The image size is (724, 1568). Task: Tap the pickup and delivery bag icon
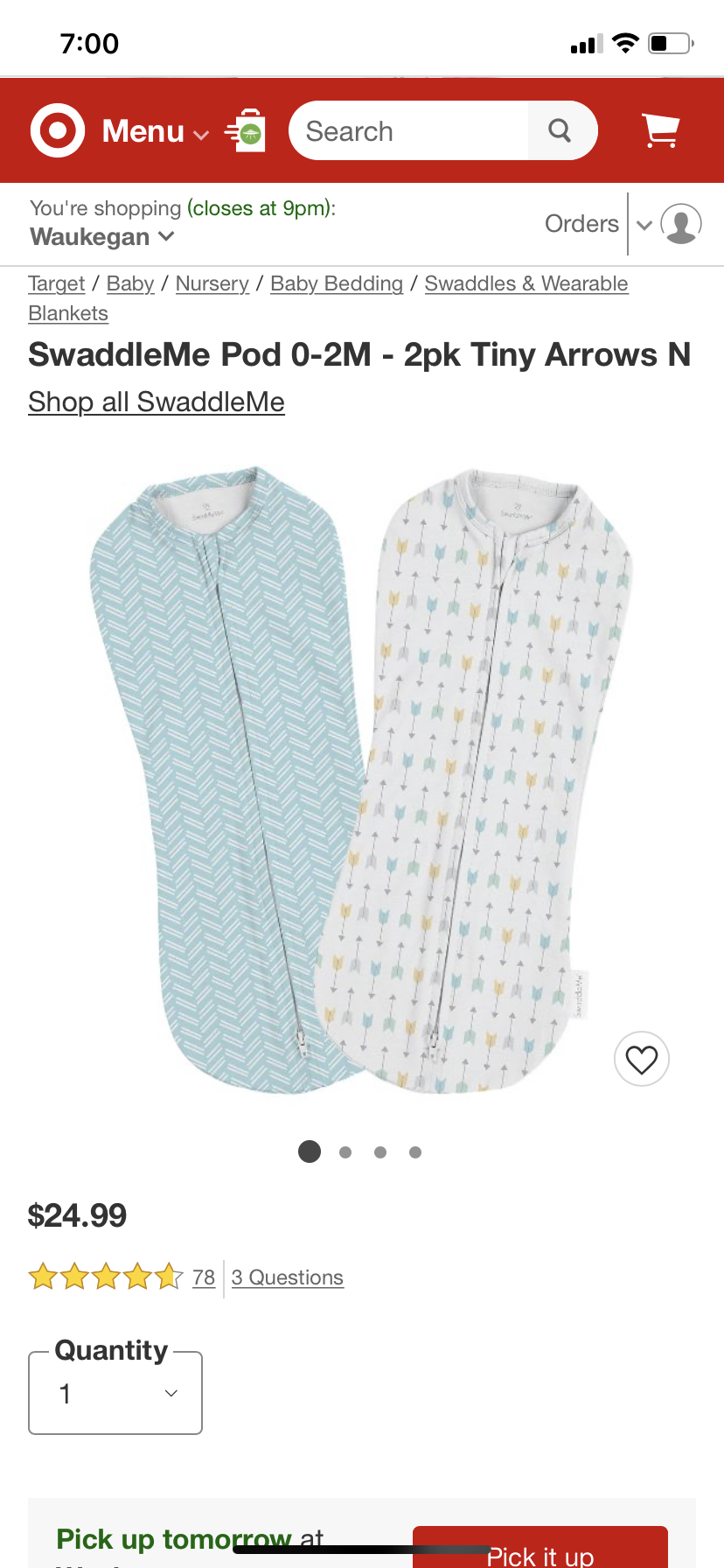[x=247, y=131]
